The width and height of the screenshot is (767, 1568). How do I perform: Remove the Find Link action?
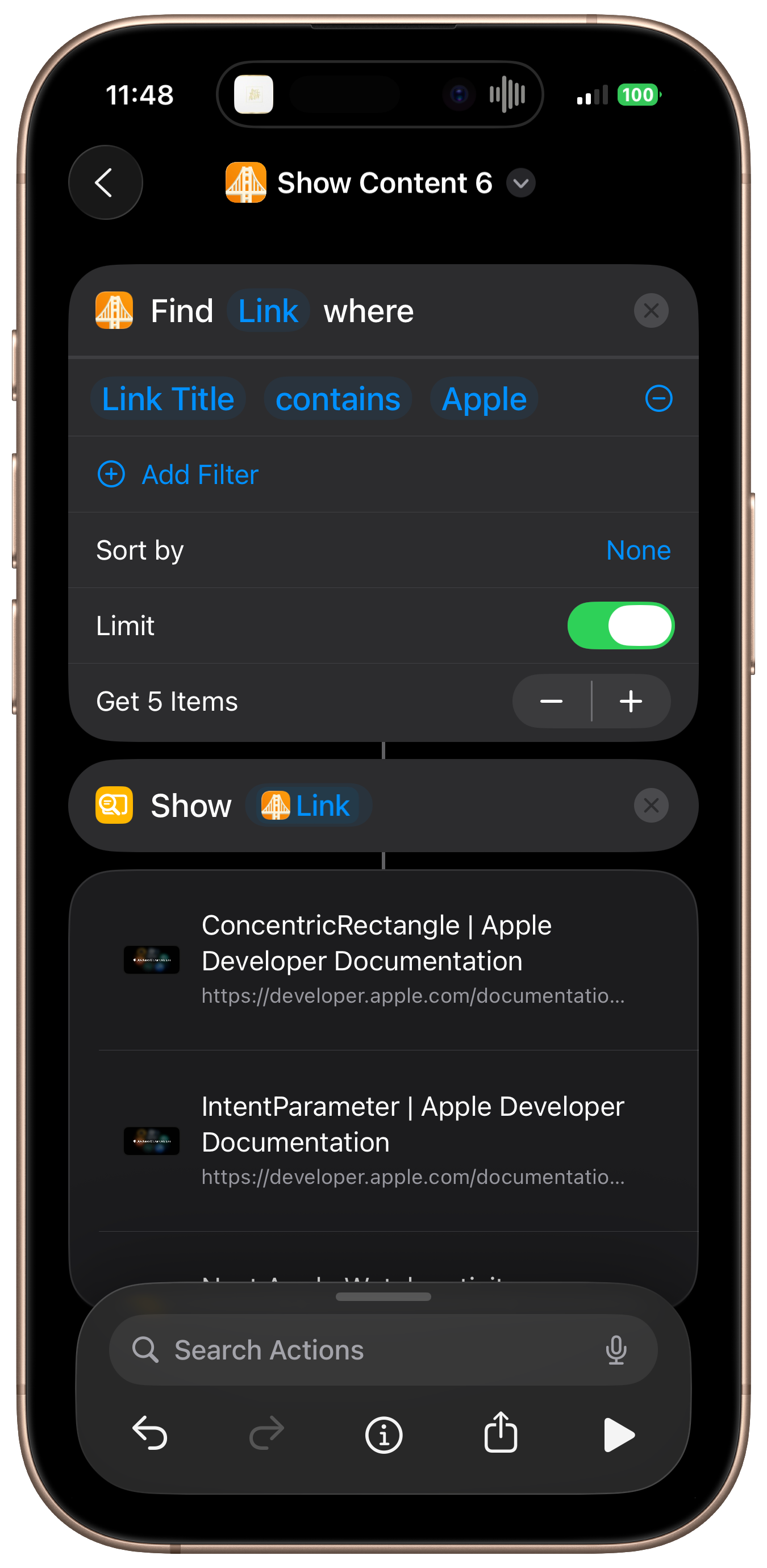[x=651, y=310]
